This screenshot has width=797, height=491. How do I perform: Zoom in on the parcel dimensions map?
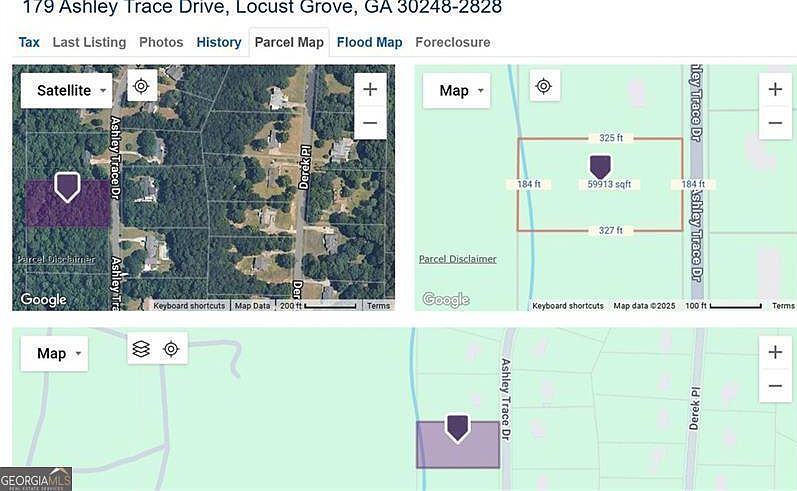(x=775, y=89)
